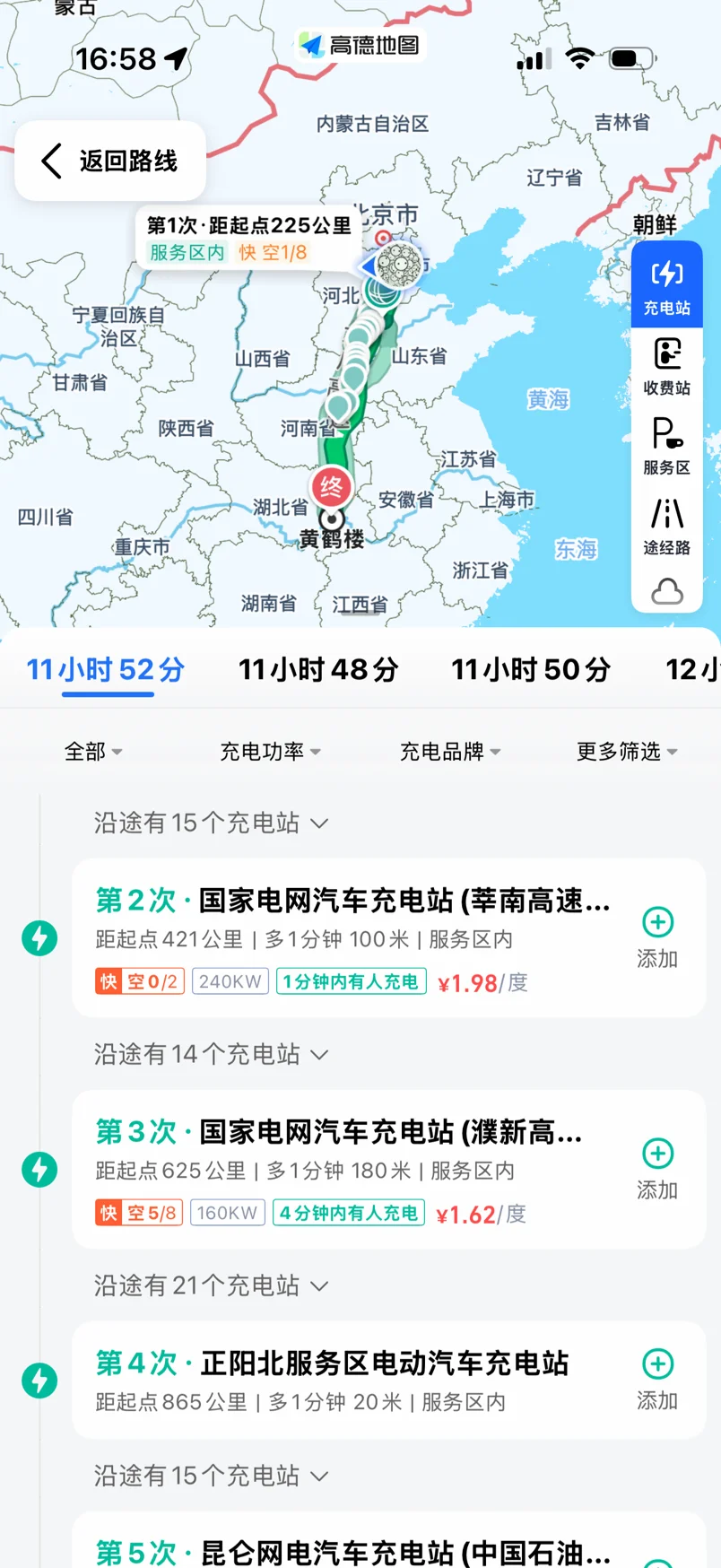
Task: Select the 11小时52分 route tab
Action: tap(106, 670)
